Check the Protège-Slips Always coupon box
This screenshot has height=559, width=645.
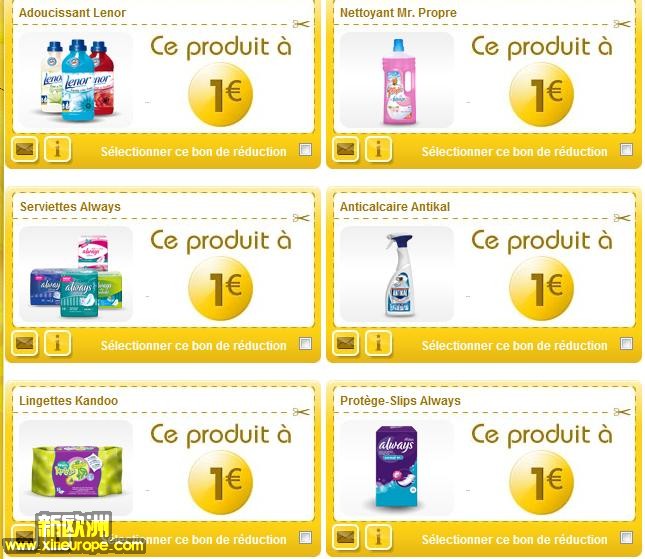point(626,538)
